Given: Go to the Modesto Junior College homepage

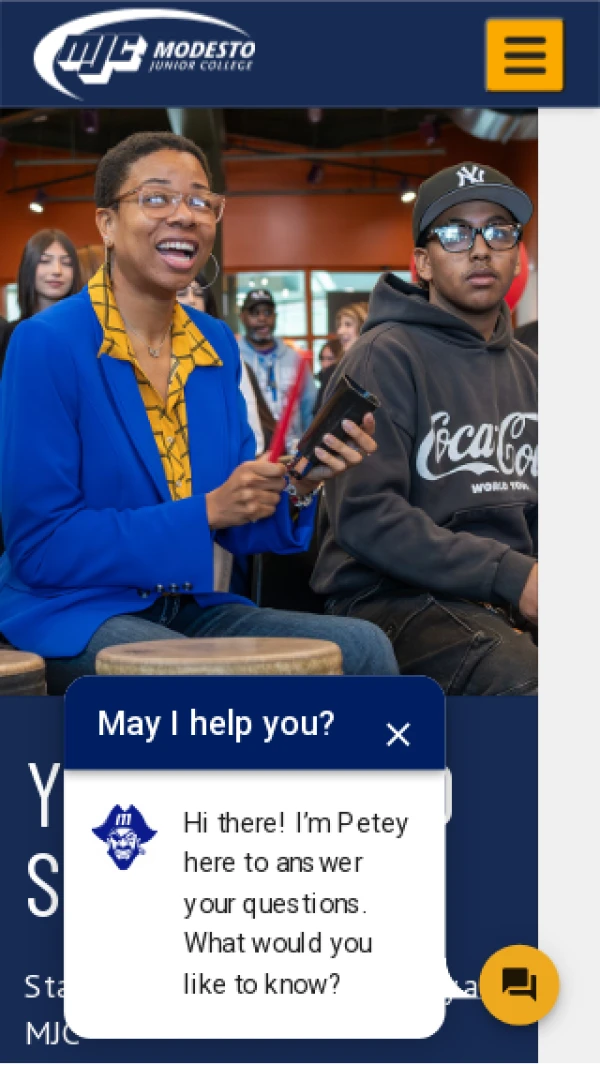Looking at the screenshot, I should point(145,54).
